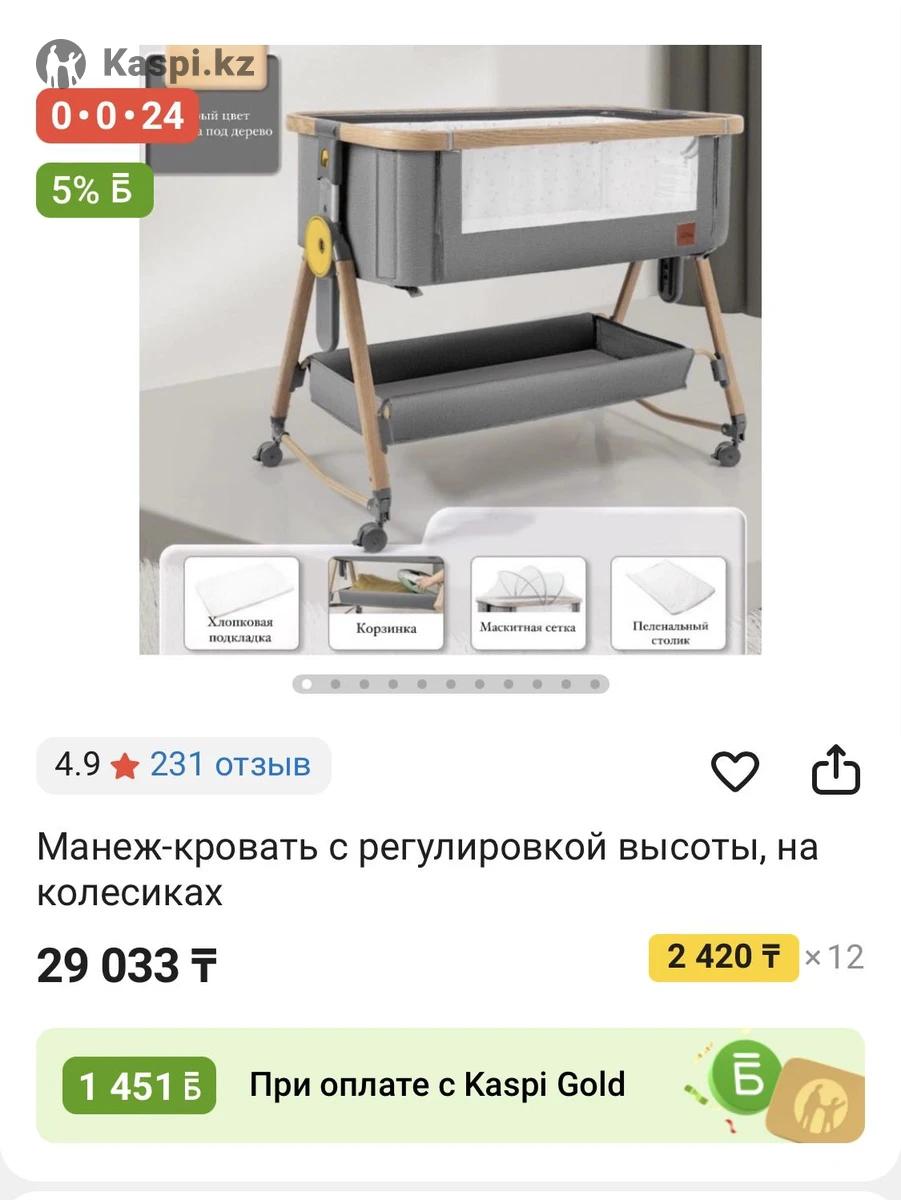The image size is (901, 1200).
Task: Open the 2 420 ₸ x12 installment badge
Action: pos(724,957)
